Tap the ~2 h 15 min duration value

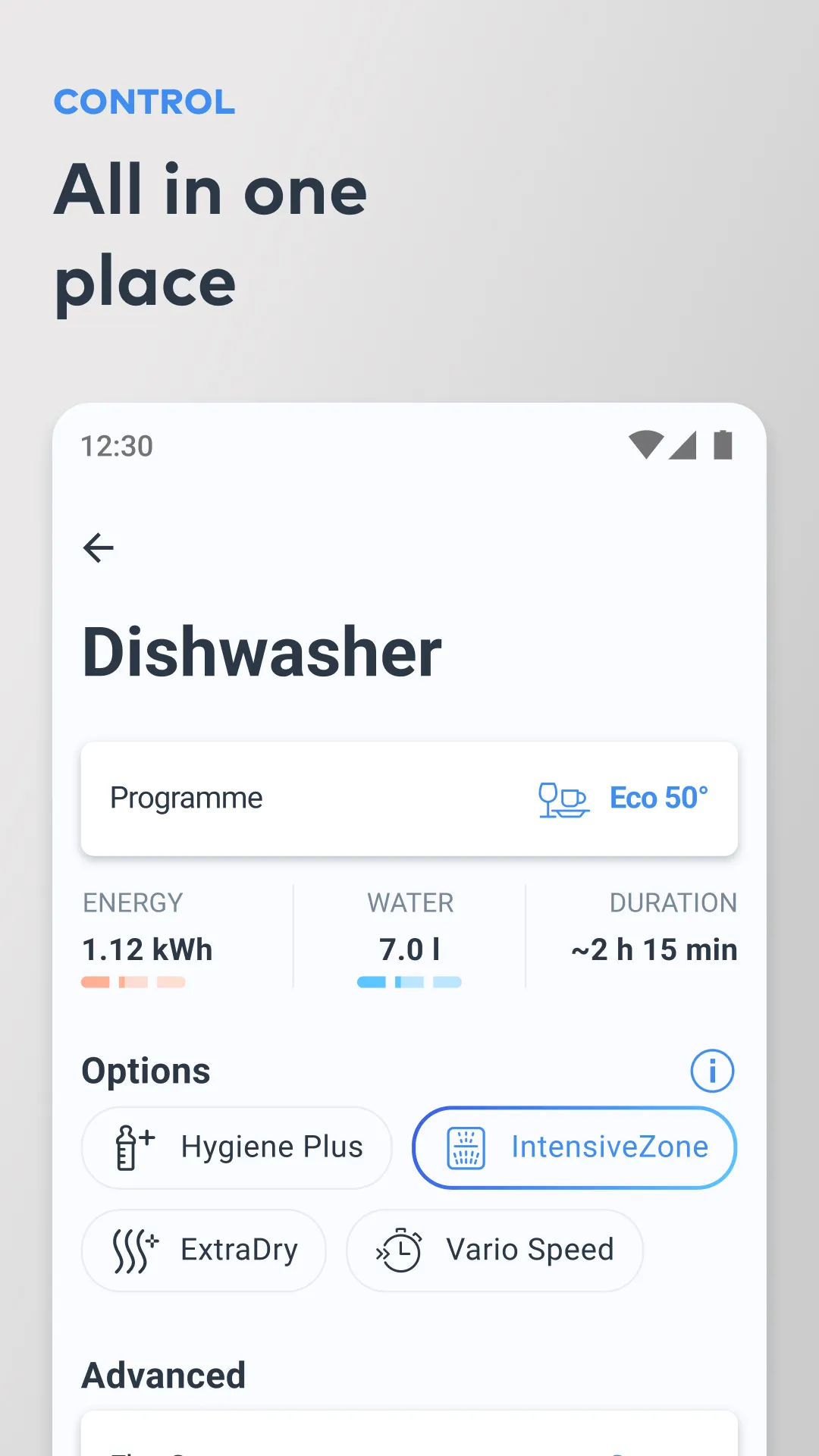[654, 949]
